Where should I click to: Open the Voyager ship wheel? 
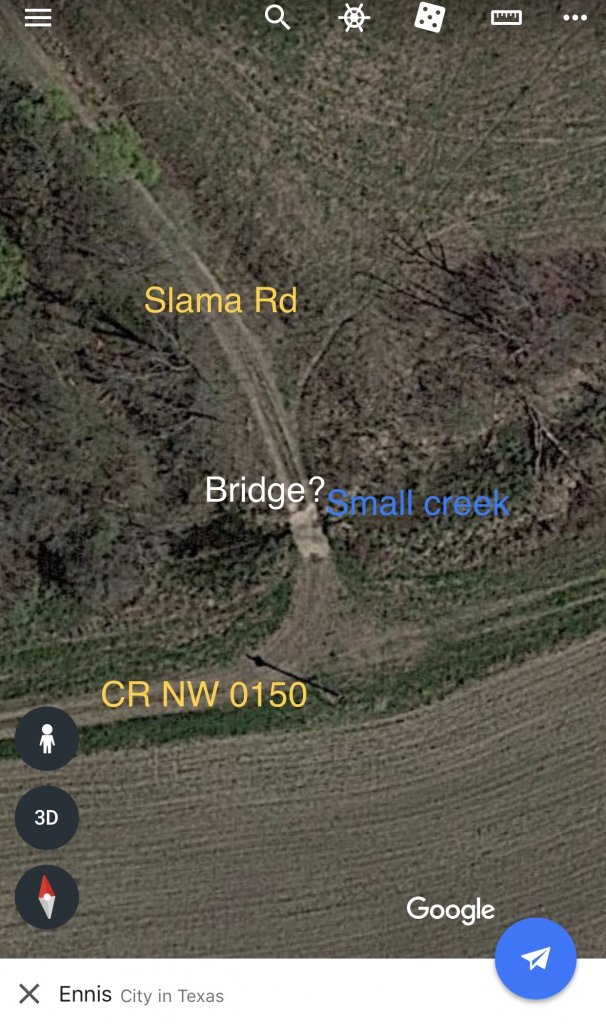[354, 18]
